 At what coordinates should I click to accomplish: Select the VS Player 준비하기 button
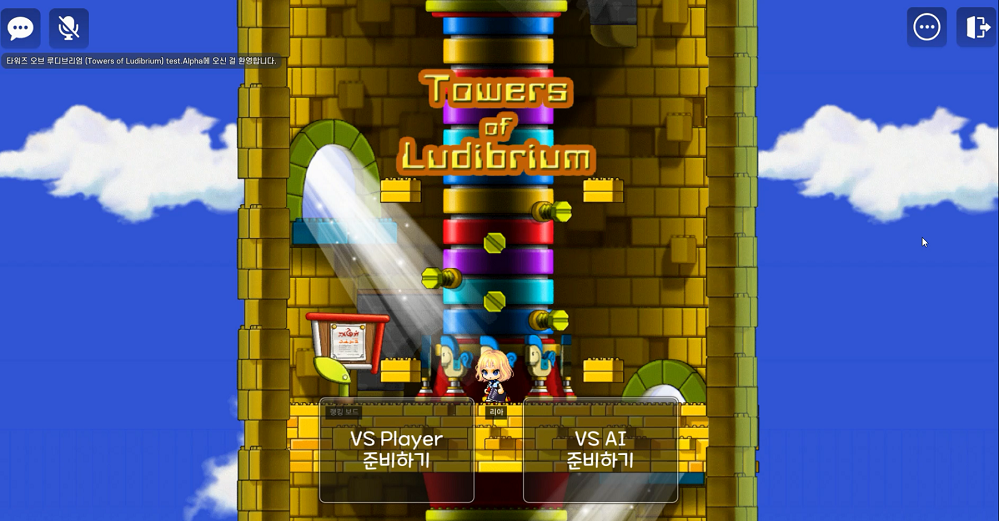click(396, 450)
